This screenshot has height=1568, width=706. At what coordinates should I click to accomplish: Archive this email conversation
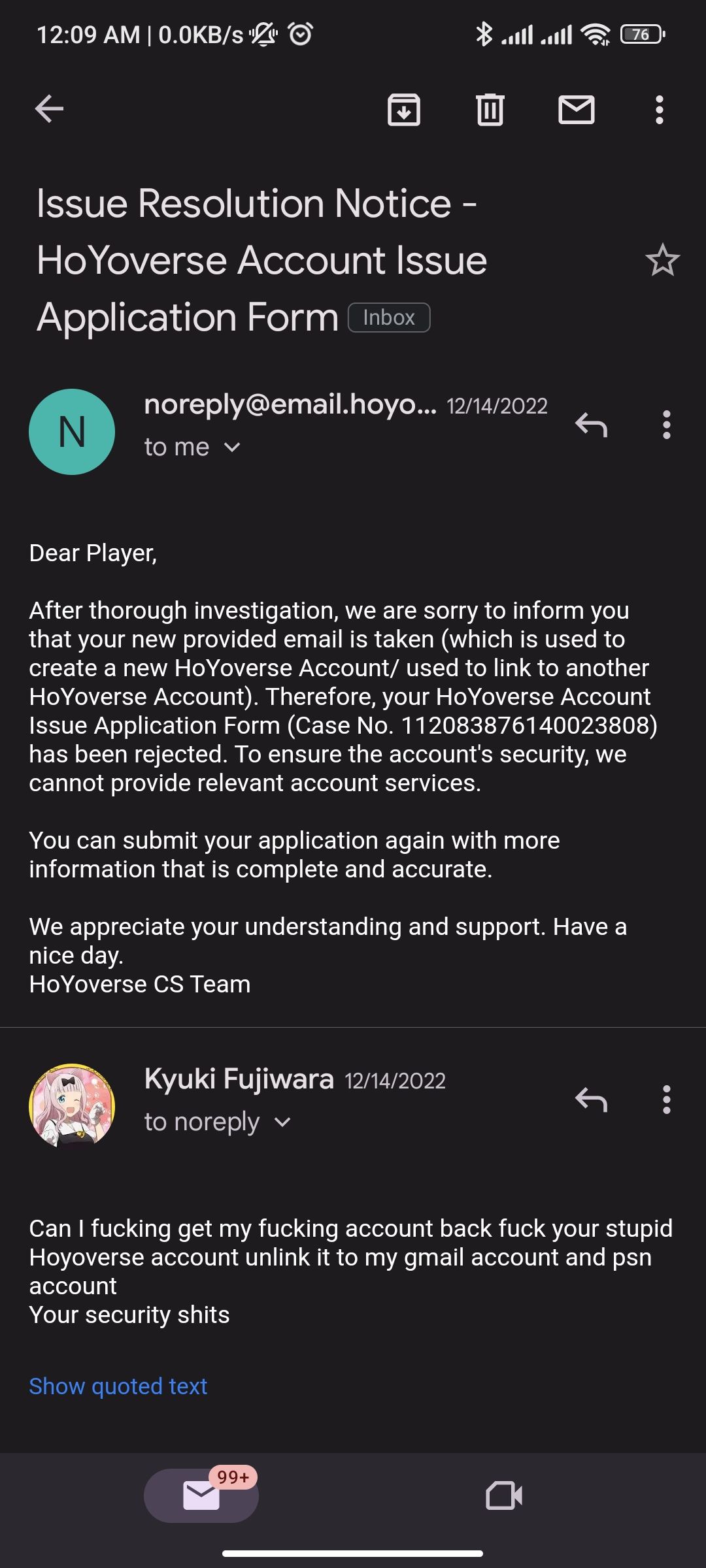404,110
